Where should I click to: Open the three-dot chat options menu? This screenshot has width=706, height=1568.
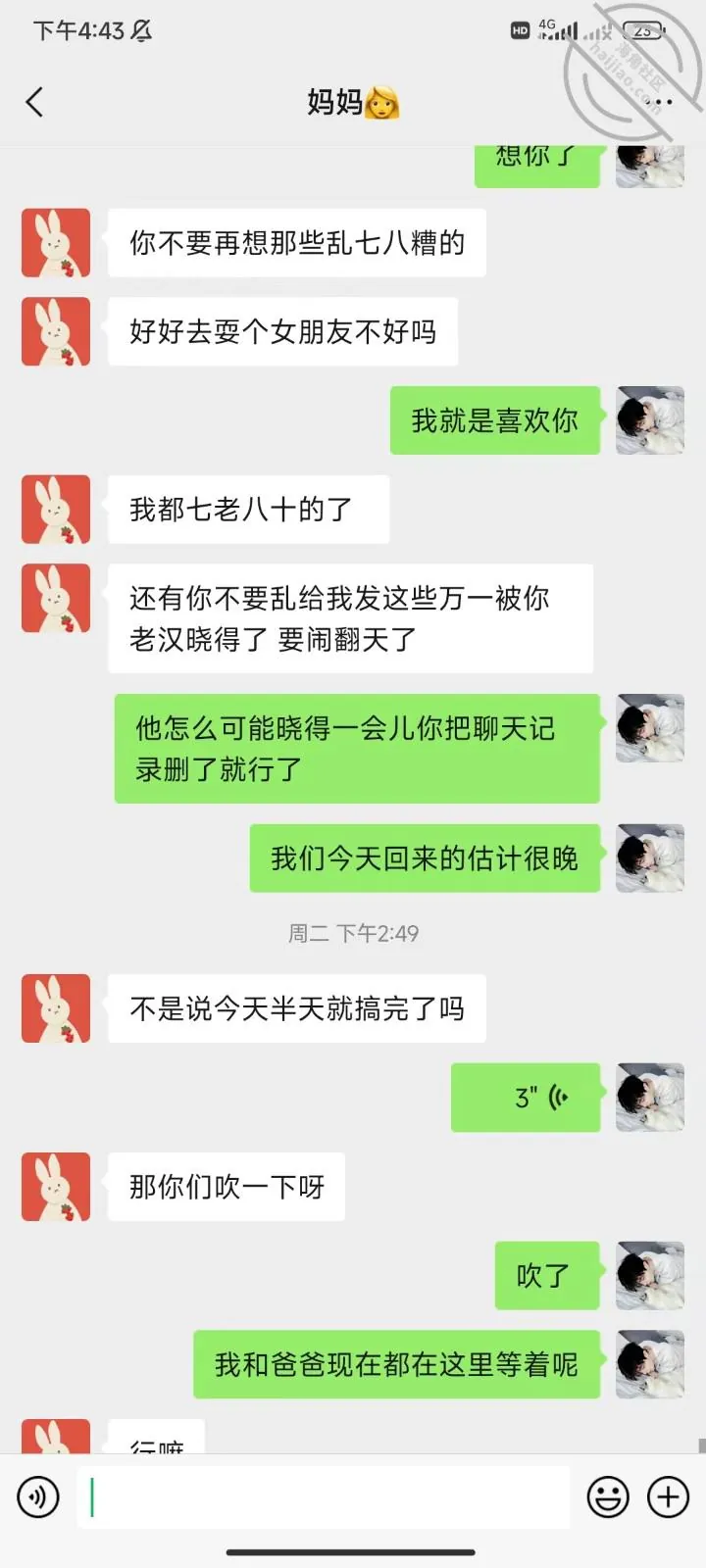click(x=658, y=102)
